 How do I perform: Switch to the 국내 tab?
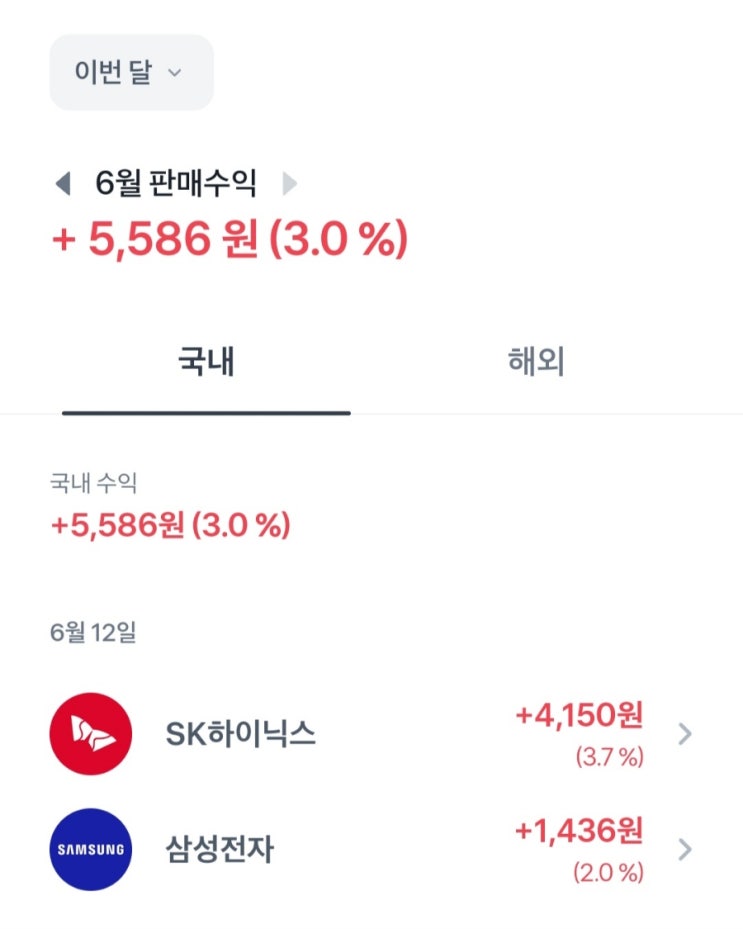pyautogui.click(x=206, y=362)
